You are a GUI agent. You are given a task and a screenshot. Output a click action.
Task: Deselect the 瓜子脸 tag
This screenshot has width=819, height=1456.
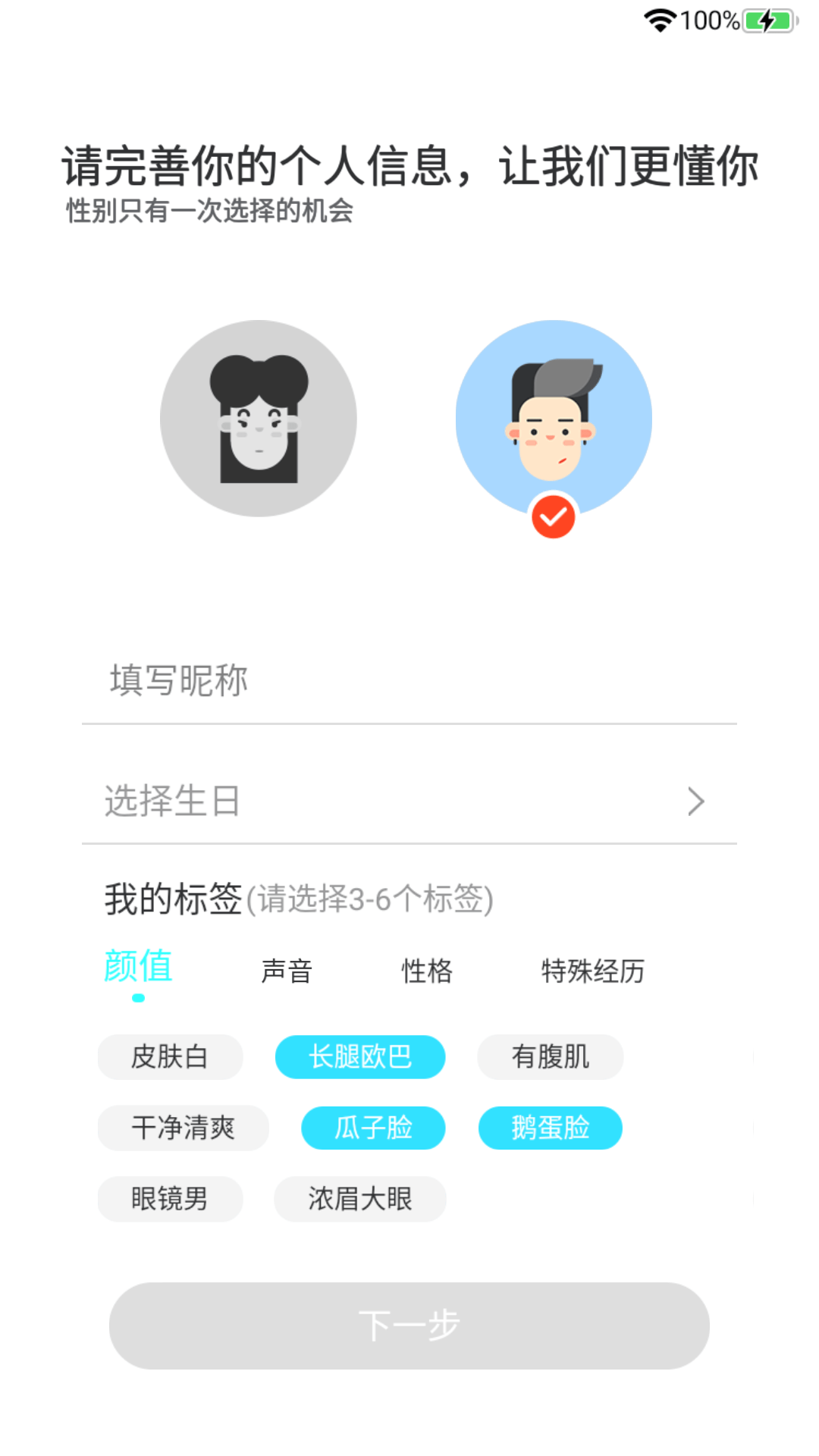[x=373, y=1128]
